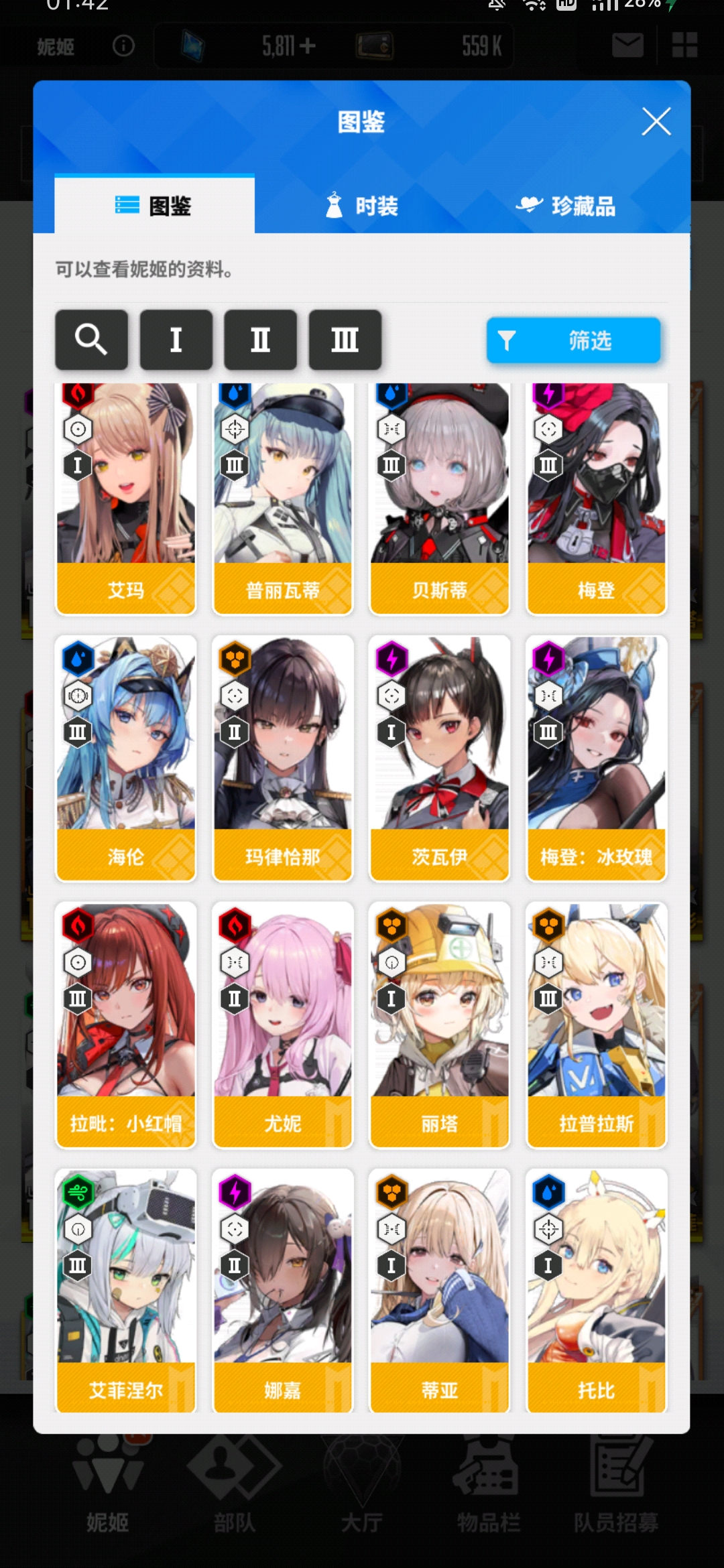Image resolution: width=724 pixels, height=1568 pixels.
Task: Open 尤妮 character profile
Action: (283, 1024)
